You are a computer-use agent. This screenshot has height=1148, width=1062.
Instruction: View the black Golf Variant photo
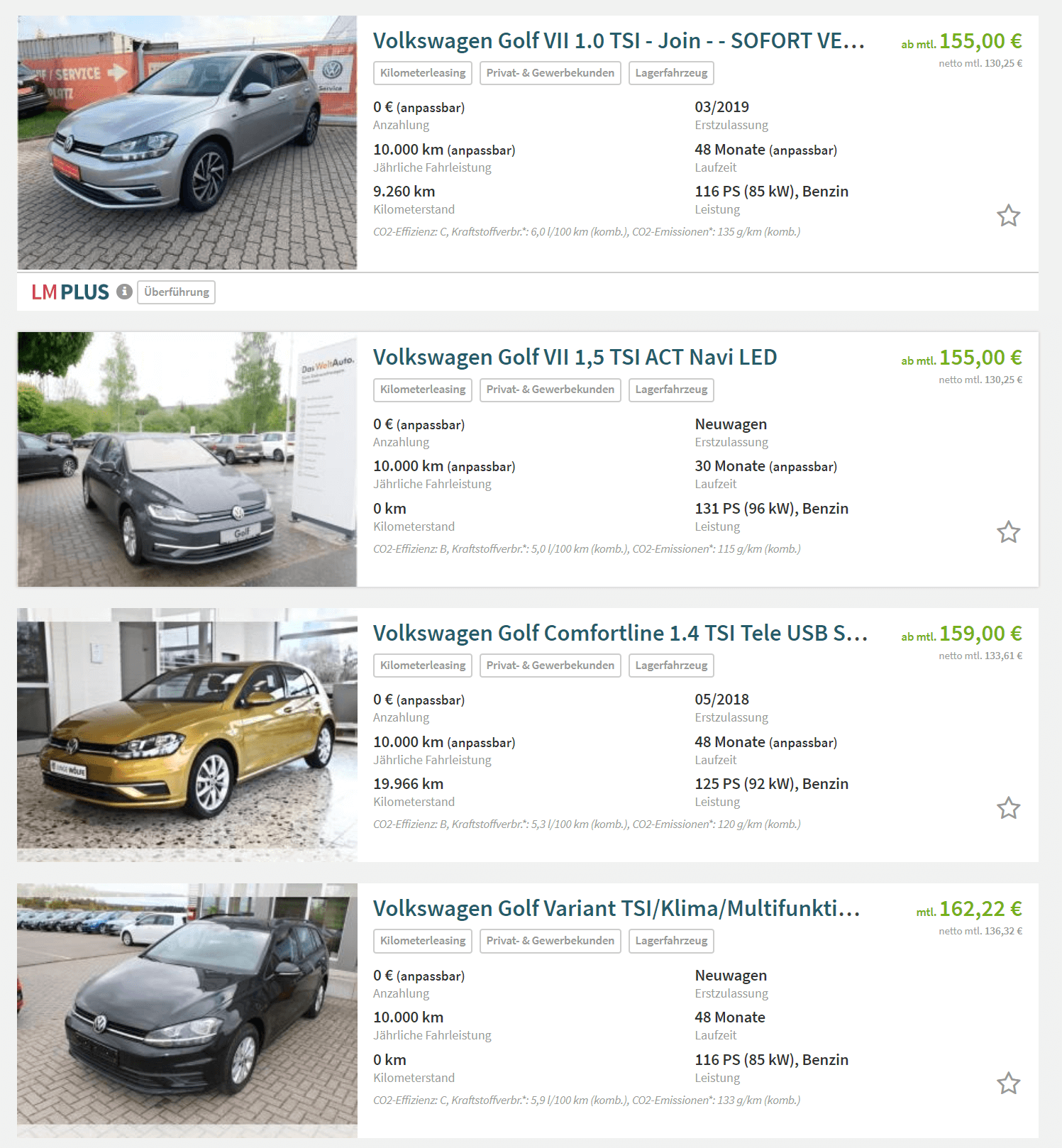[187, 1004]
